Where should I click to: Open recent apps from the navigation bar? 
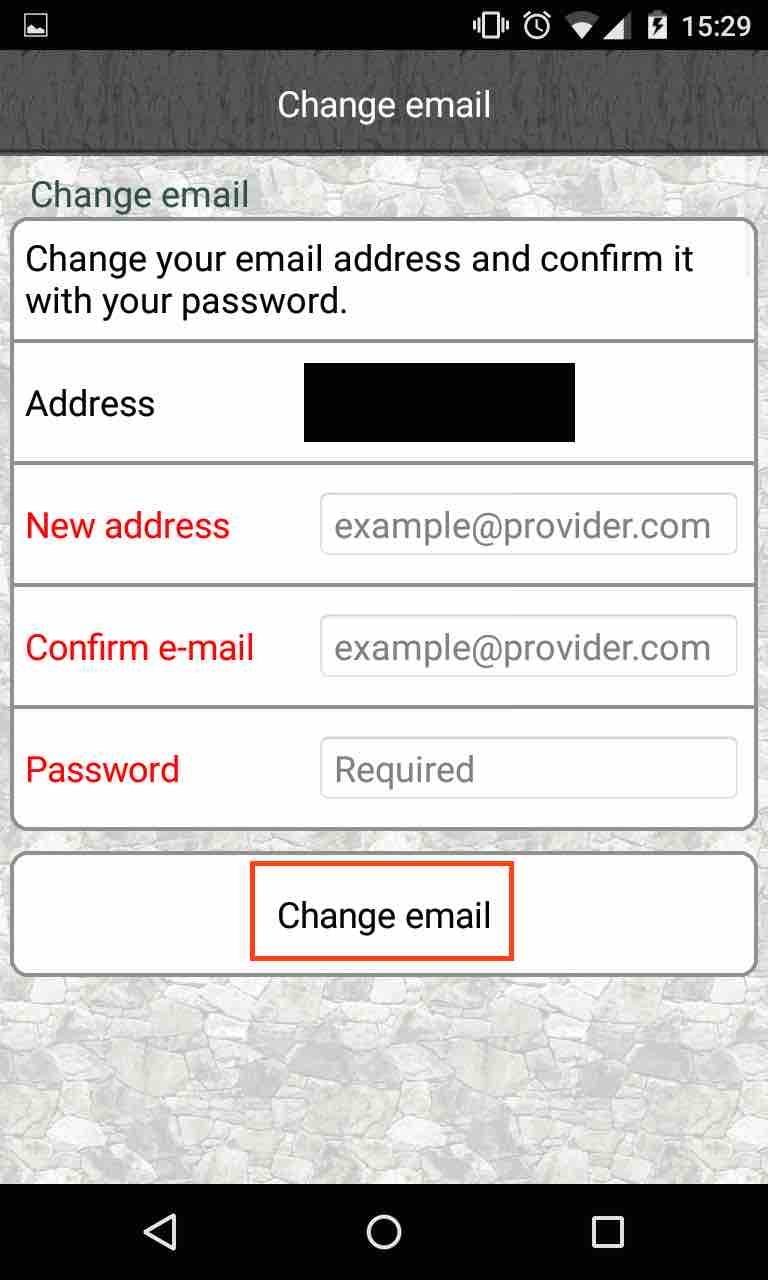click(x=607, y=1232)
